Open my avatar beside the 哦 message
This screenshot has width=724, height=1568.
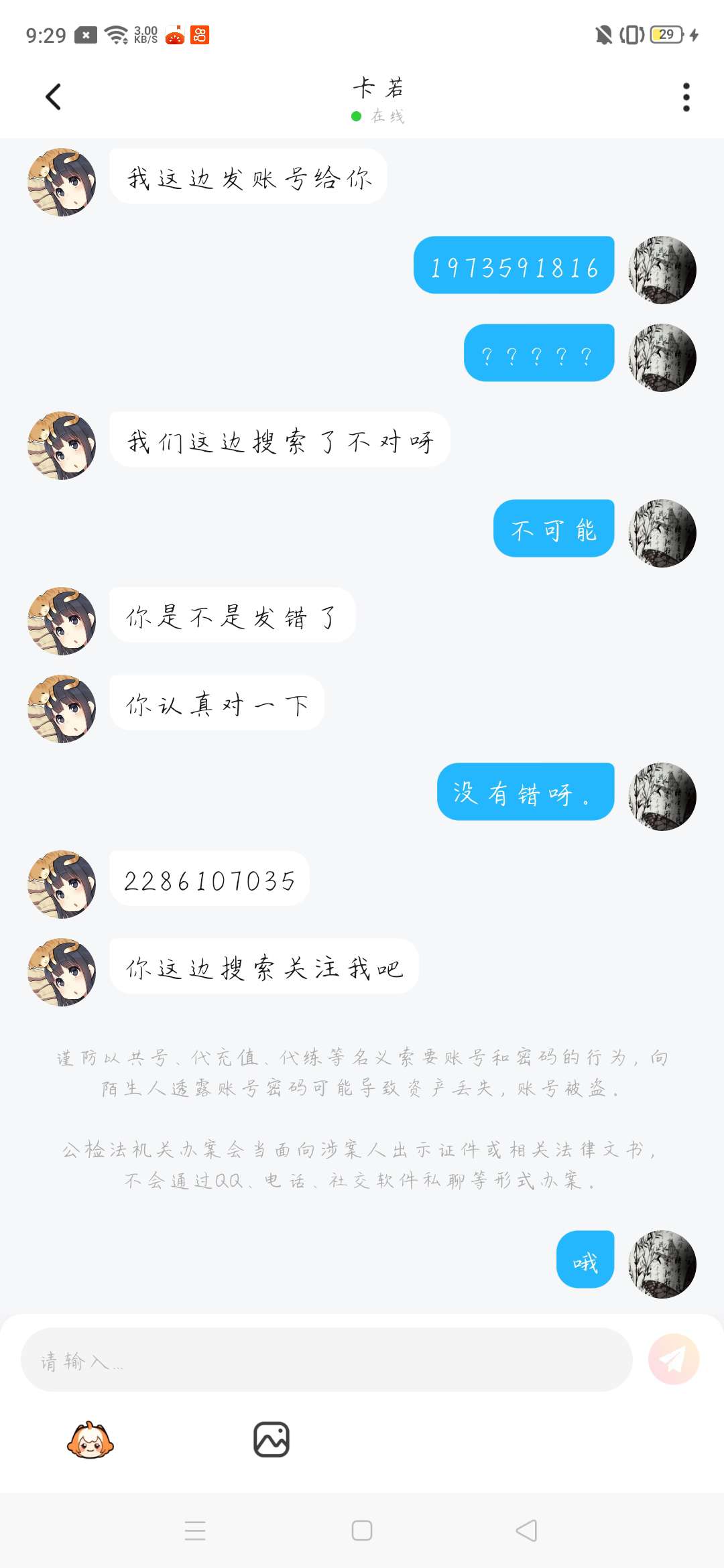[x=662, y=1264]
